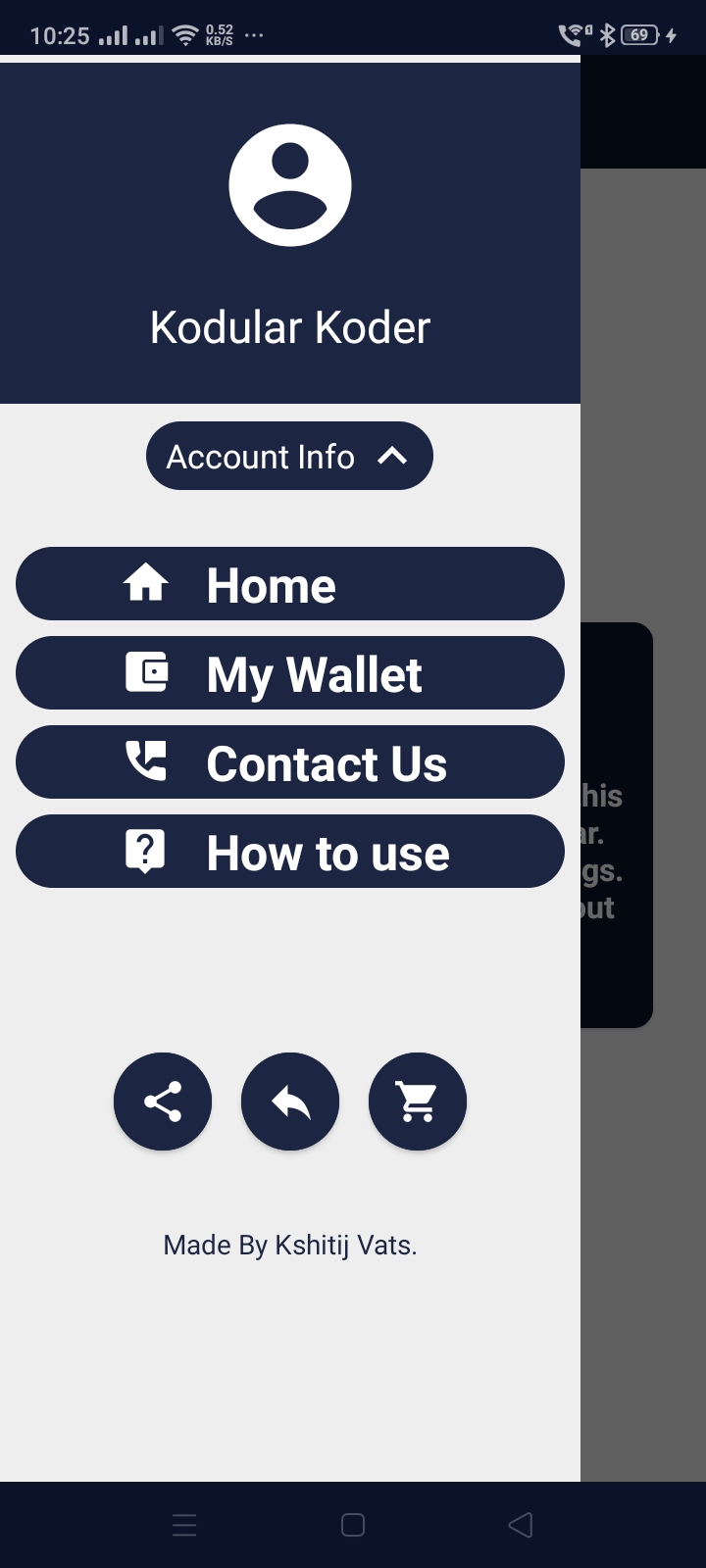Tap the profile avatar icon
The image size is (706, 1568).
point(290,185)
